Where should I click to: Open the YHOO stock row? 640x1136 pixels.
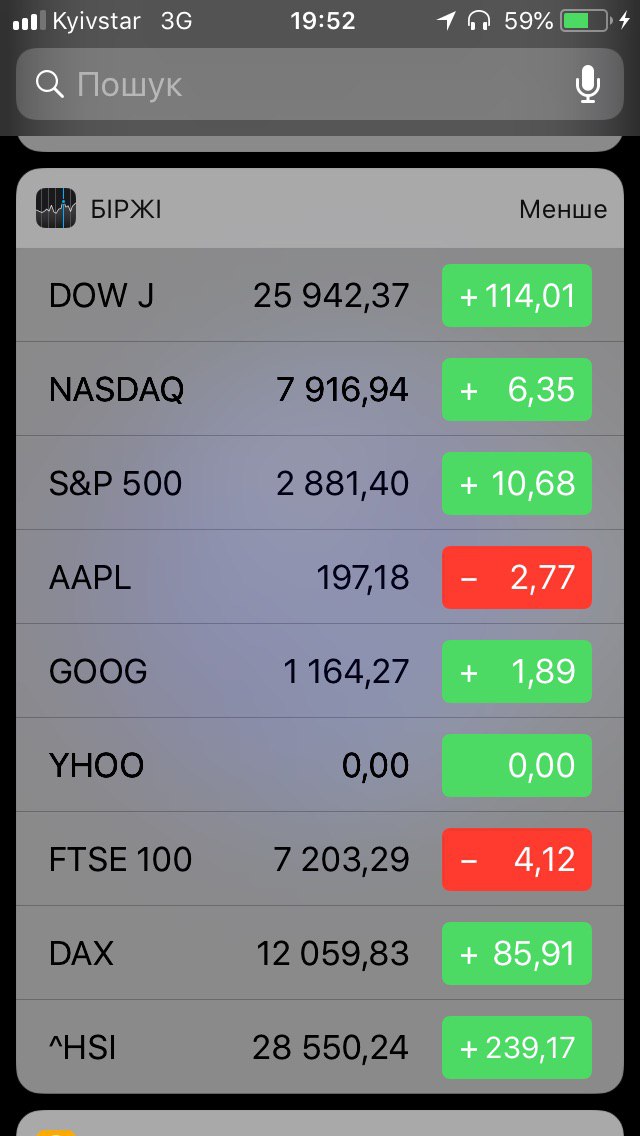[x=320, y=765]
